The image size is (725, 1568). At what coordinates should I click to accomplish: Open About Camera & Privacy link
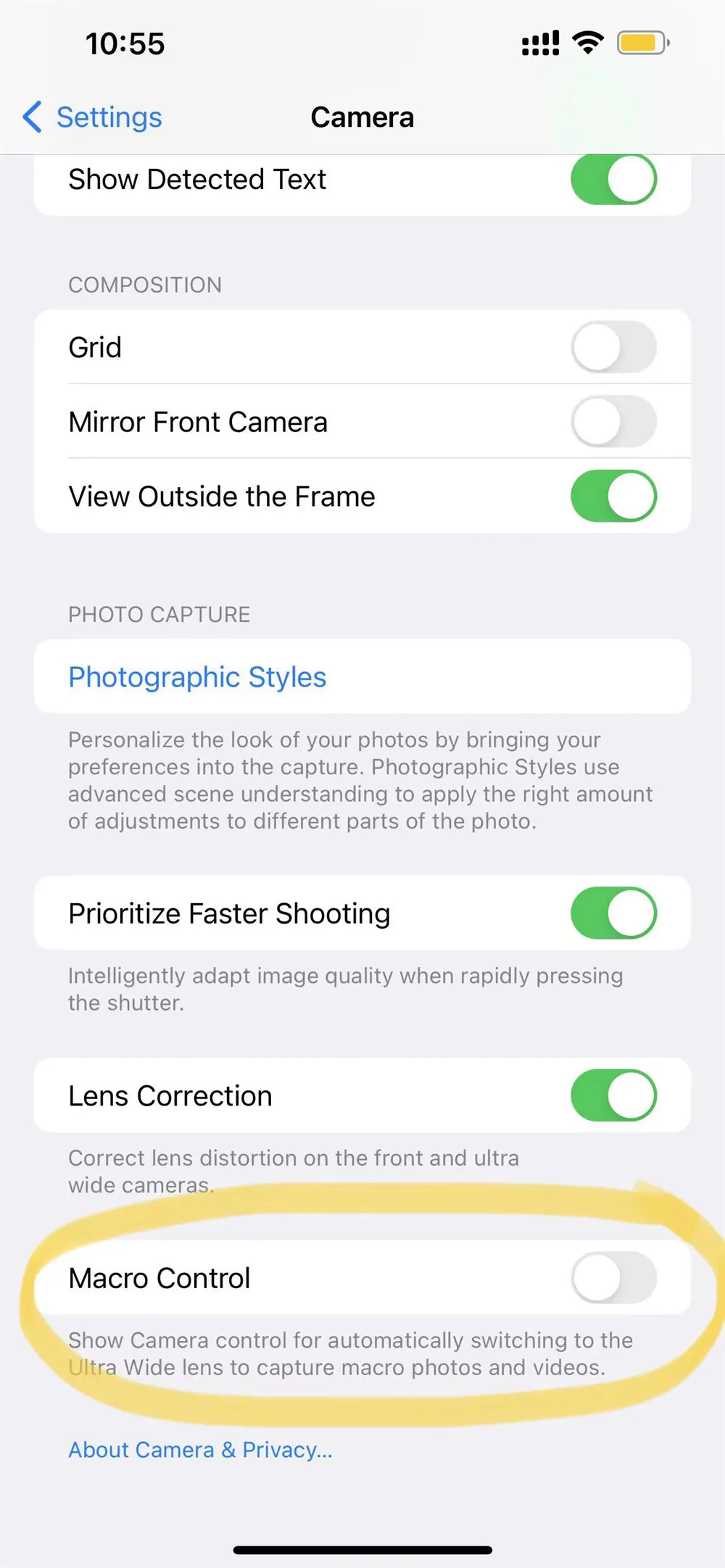coord(200,1450)
